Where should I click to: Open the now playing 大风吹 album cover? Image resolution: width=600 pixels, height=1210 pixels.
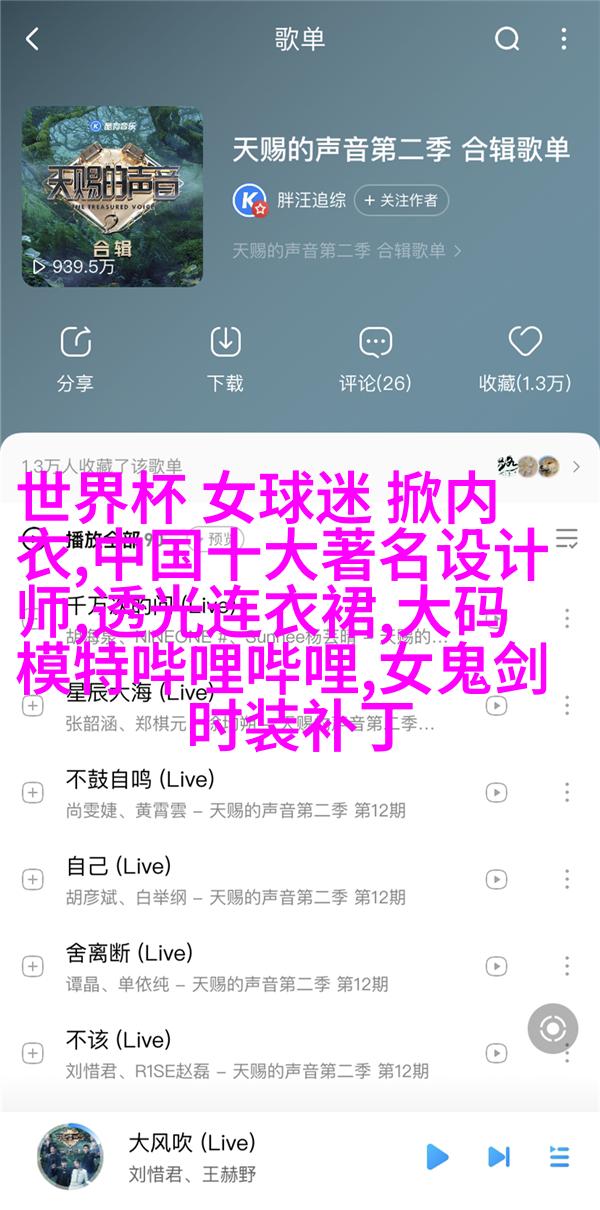pos(71,1158)
